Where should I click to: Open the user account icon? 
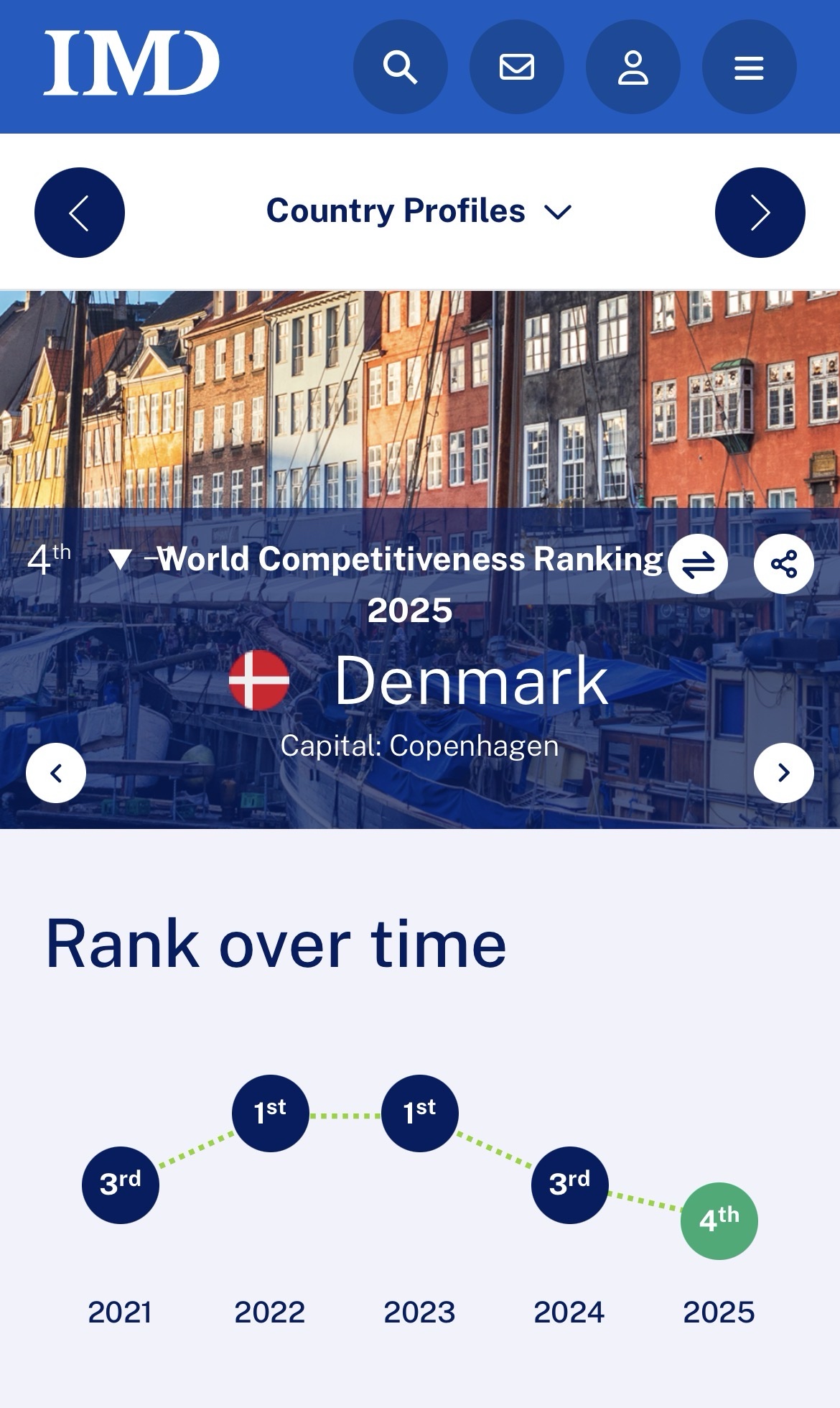tap(633, 67)
